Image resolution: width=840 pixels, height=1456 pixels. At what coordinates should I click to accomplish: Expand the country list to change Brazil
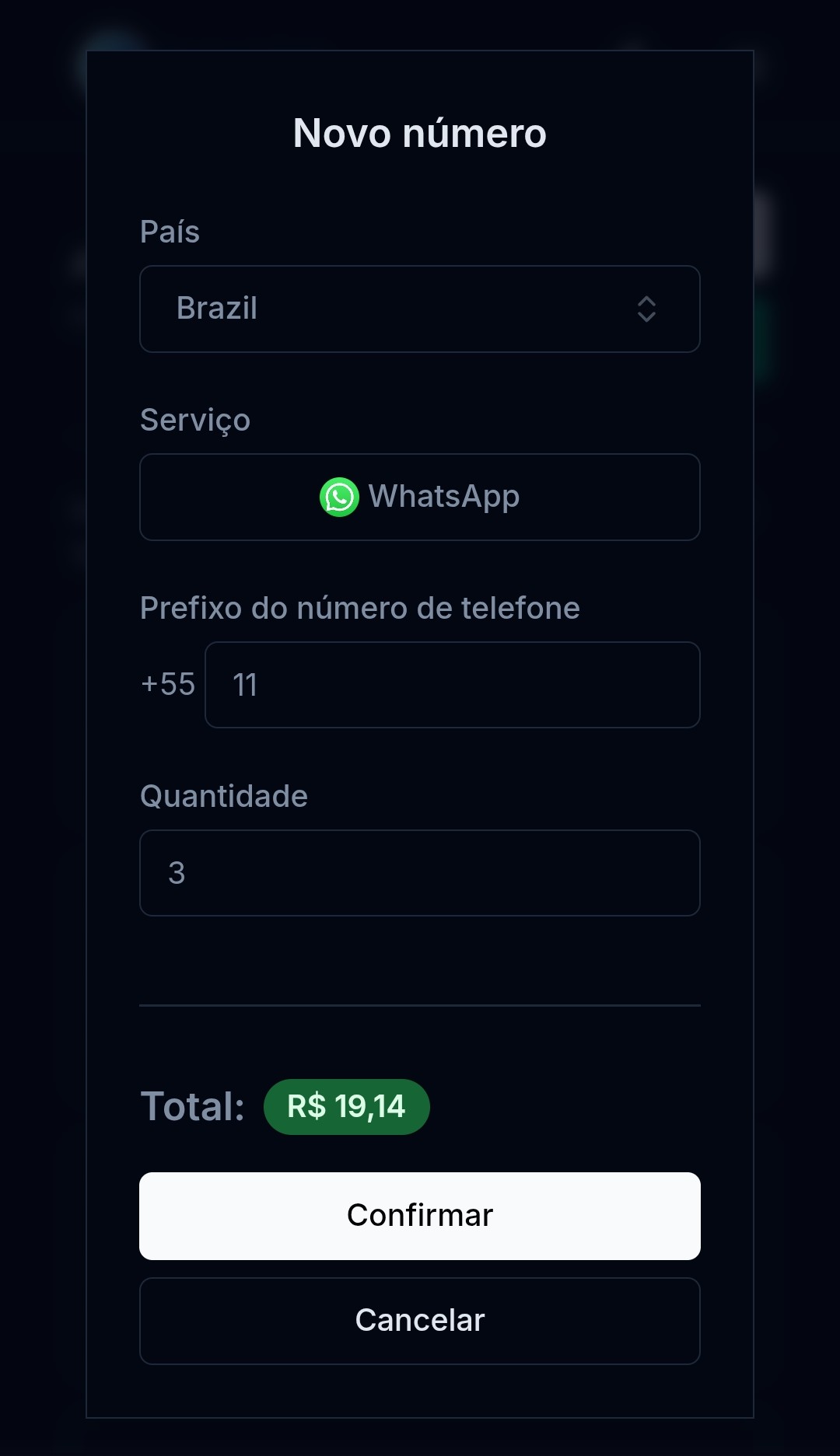(x=420, y=309)
